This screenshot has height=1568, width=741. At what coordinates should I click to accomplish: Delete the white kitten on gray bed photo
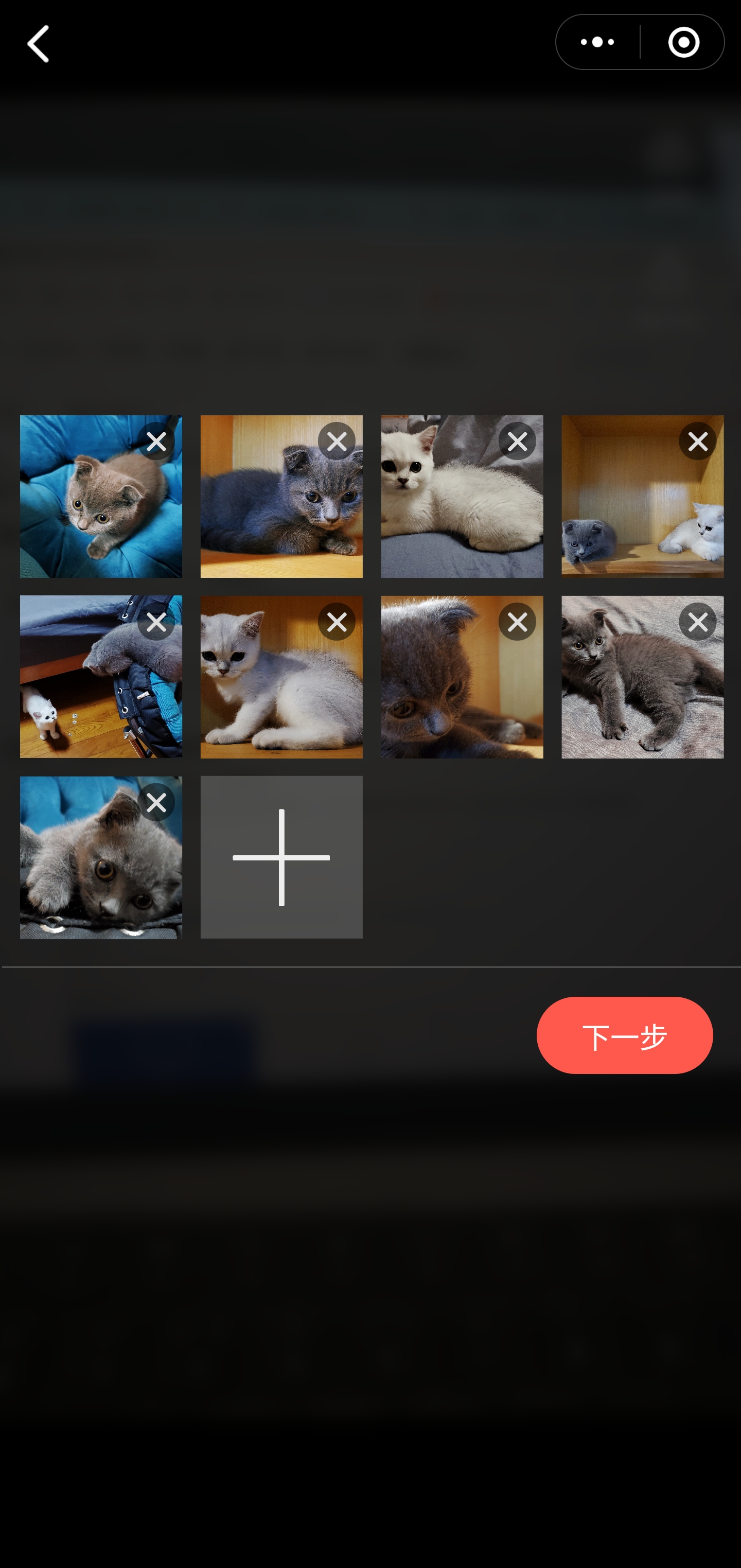coord(517,442)
